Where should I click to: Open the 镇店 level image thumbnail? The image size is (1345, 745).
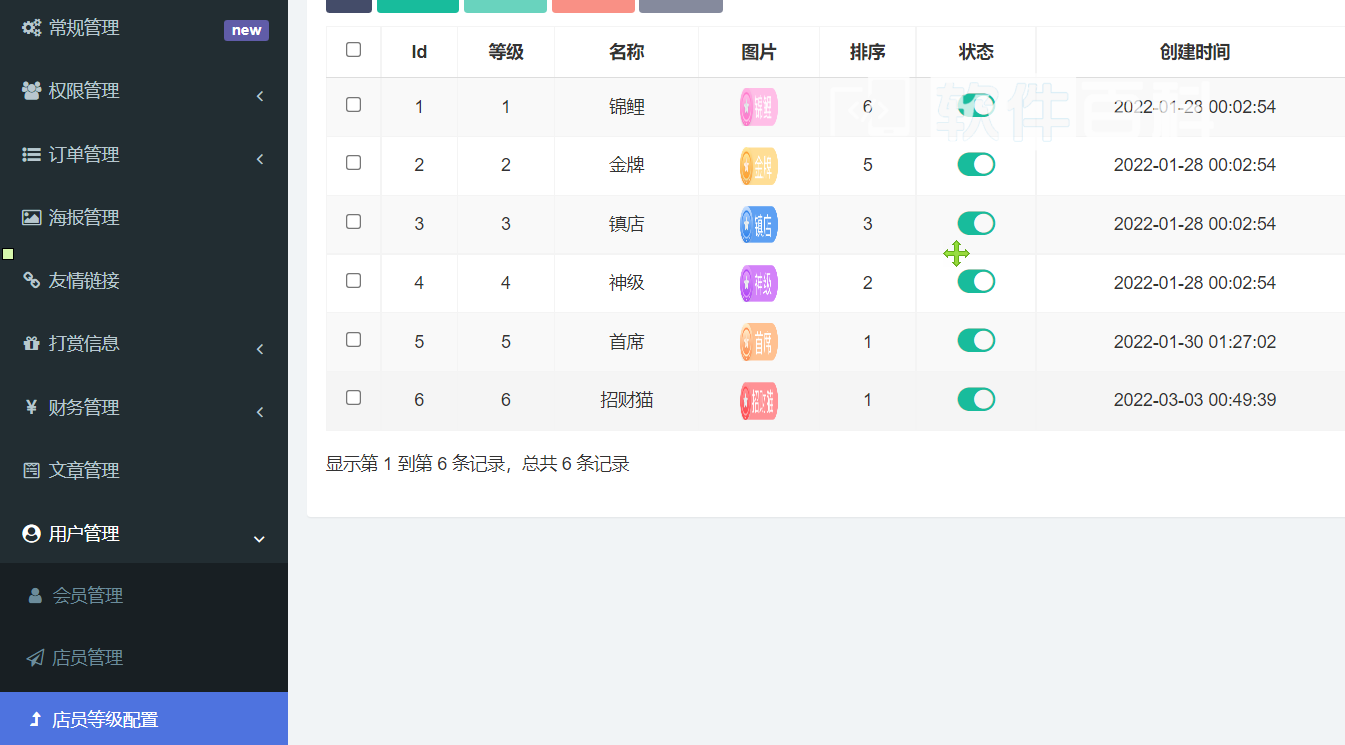(x=758, y=224)
